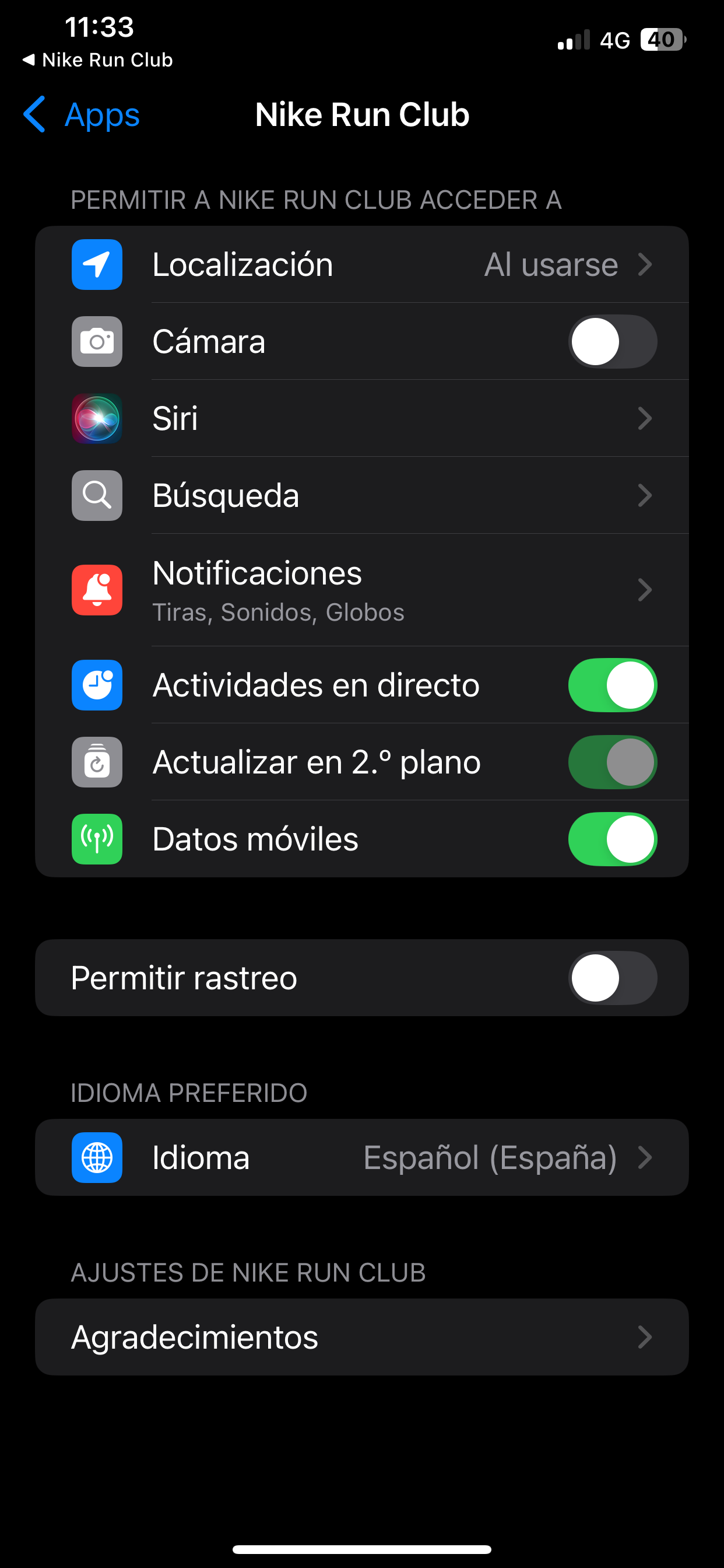Toggle Actualizar en 2.º plano switch
Screen dimensions: 724x1568
[612, 761]
